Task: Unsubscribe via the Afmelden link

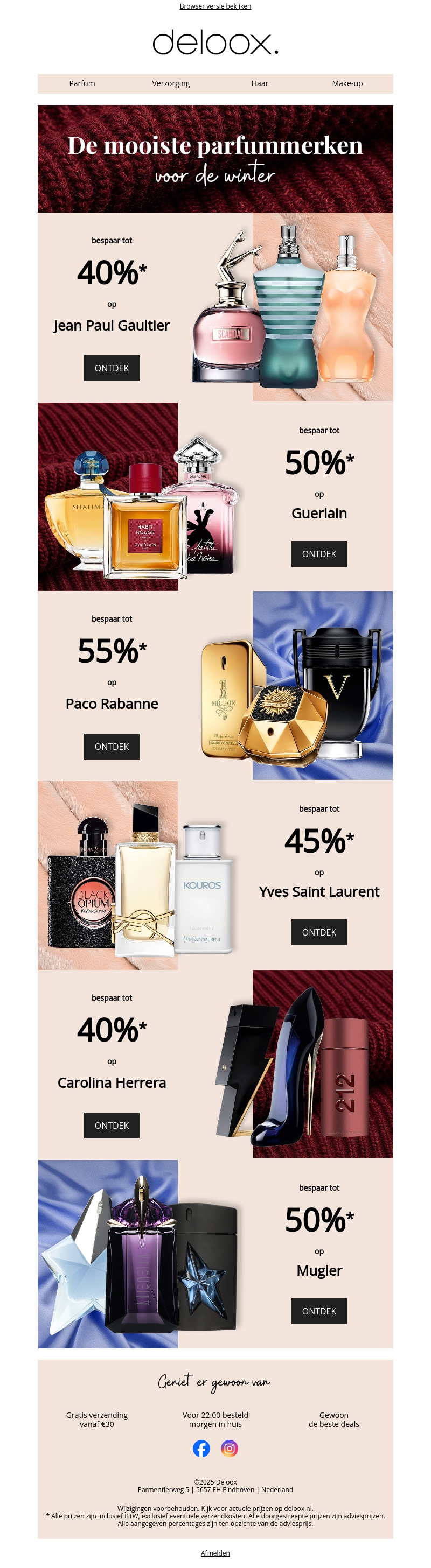Action: (x=215, y=1553)
